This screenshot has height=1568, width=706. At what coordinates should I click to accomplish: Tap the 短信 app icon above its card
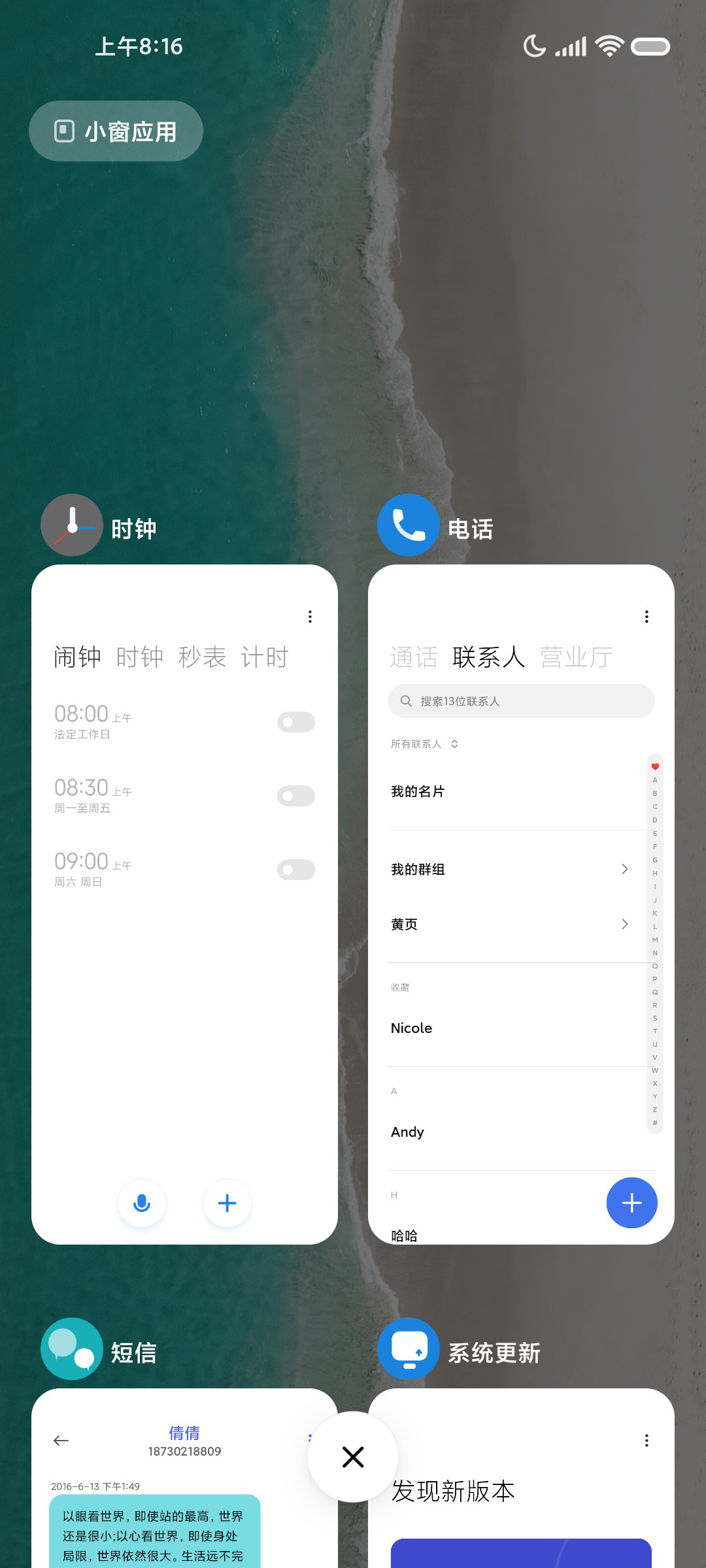72,1349
